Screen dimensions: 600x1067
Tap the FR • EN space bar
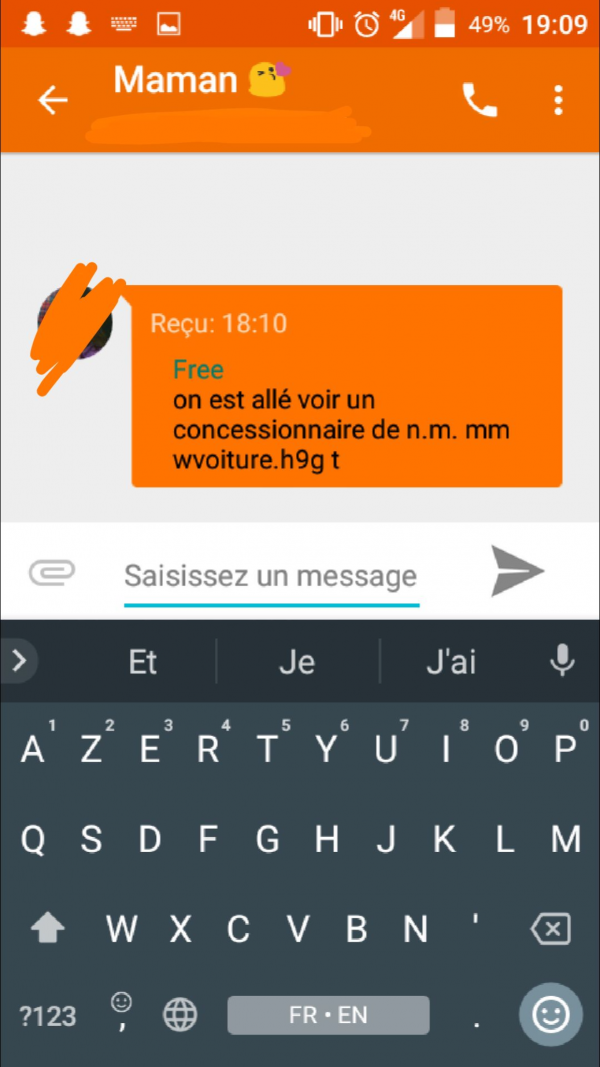(x=328, y=1015)
